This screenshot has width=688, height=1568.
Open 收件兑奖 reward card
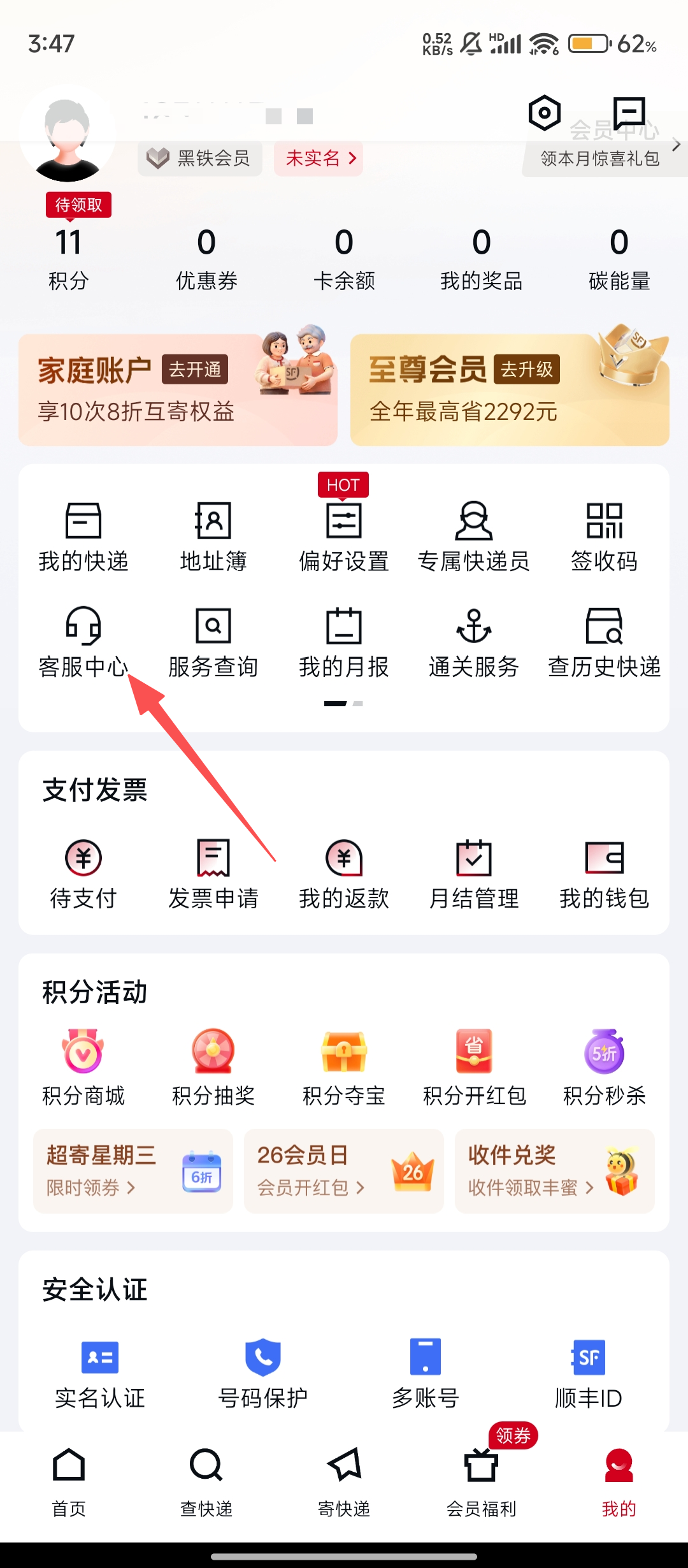coord(554,1171)
